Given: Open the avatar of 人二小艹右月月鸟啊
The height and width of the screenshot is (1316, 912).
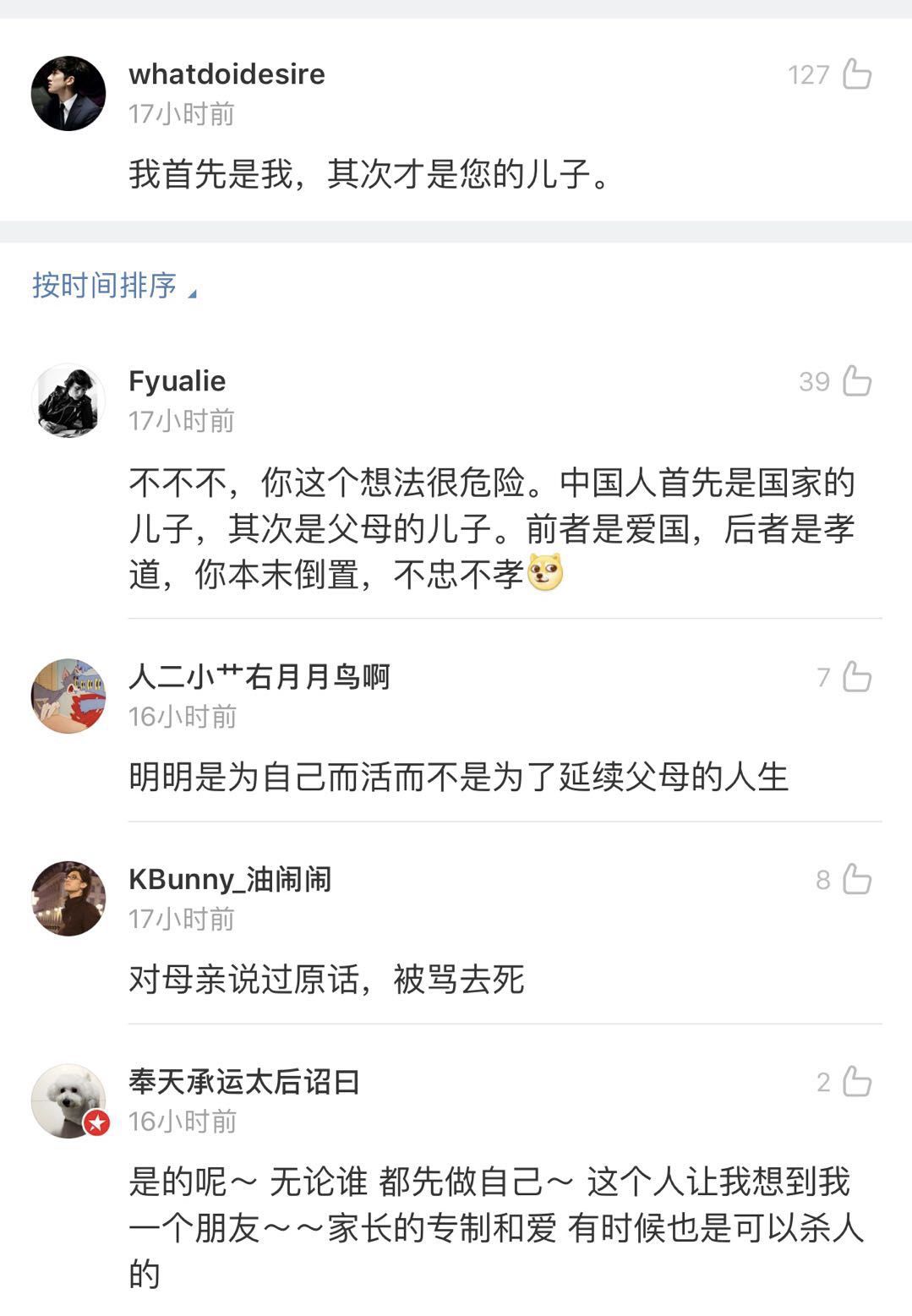Looking at the screenshot, I should 68,696.
